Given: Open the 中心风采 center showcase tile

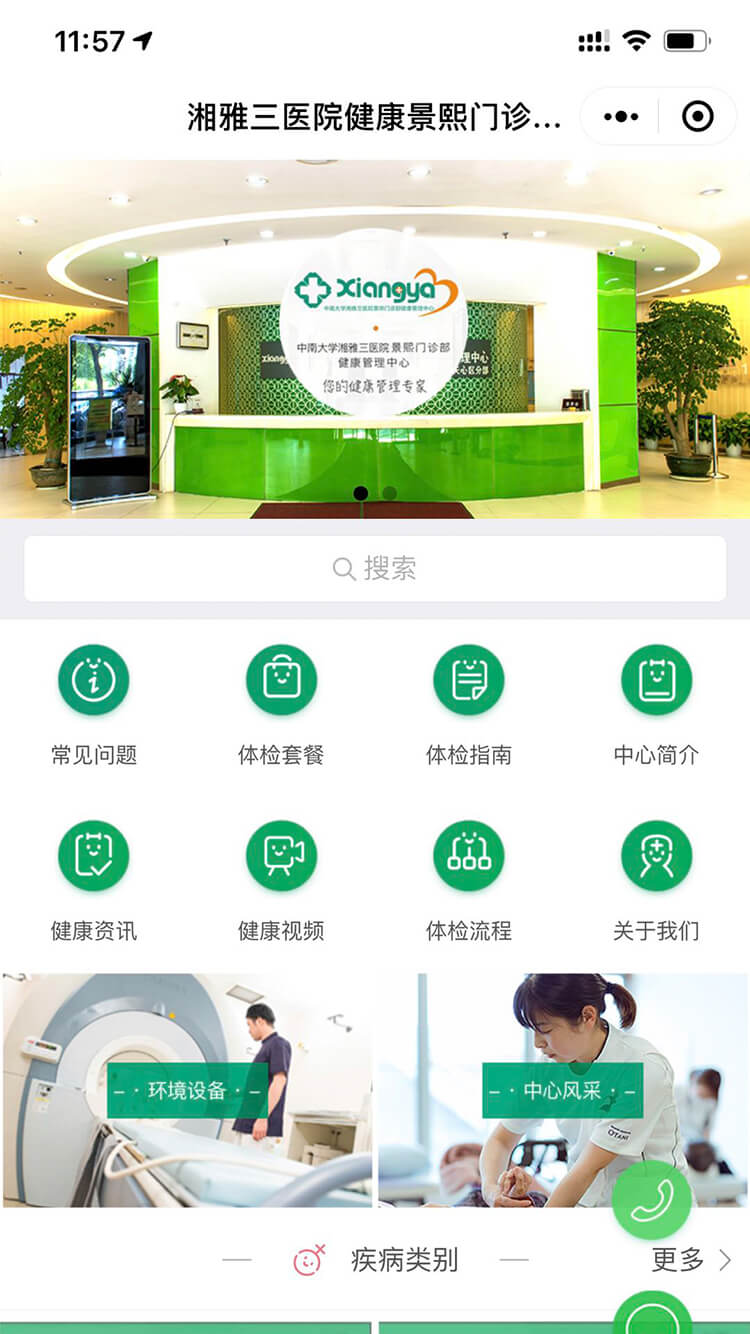Looking at the screenshot, I should click(540, 1090).
